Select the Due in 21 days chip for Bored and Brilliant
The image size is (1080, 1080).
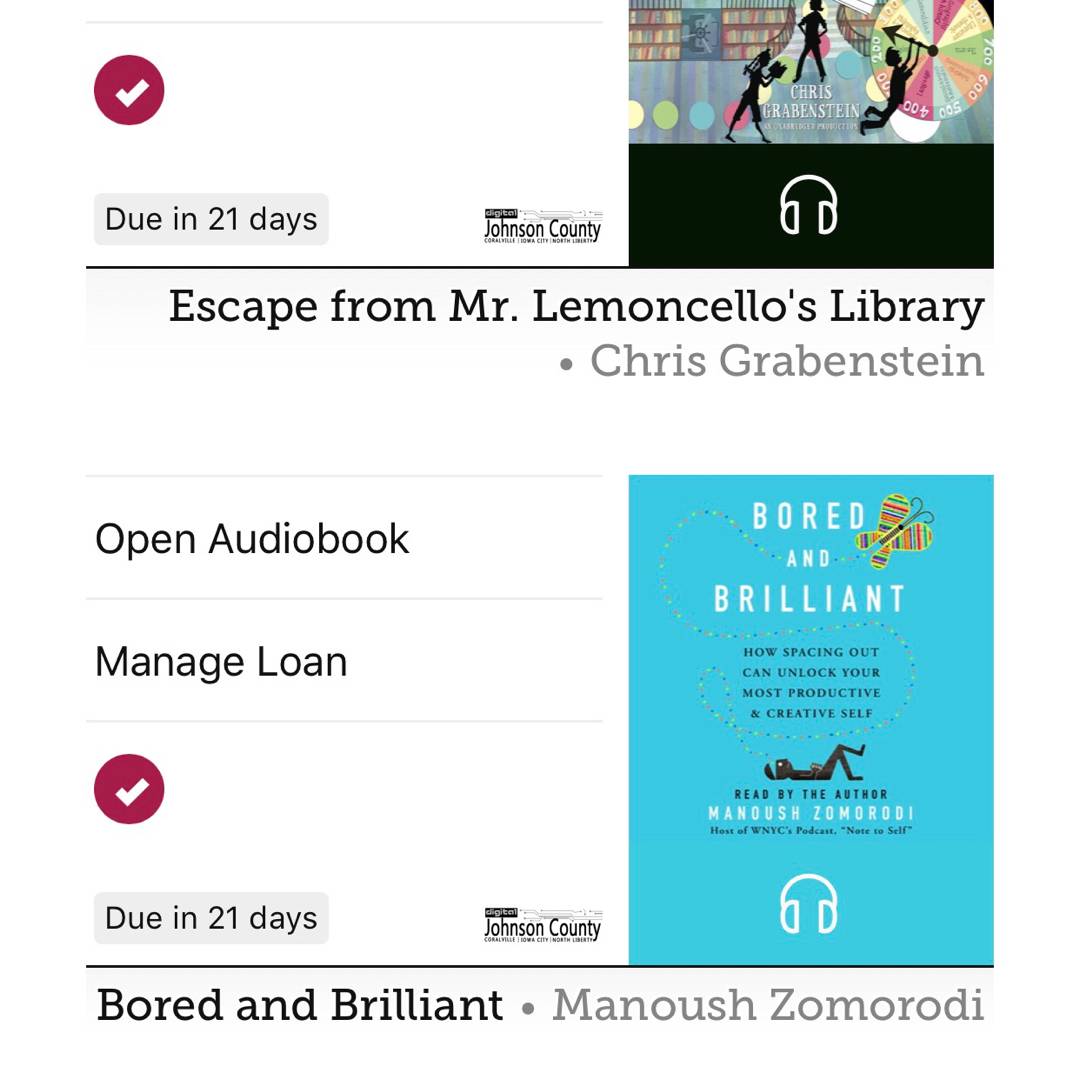(211, 918)
